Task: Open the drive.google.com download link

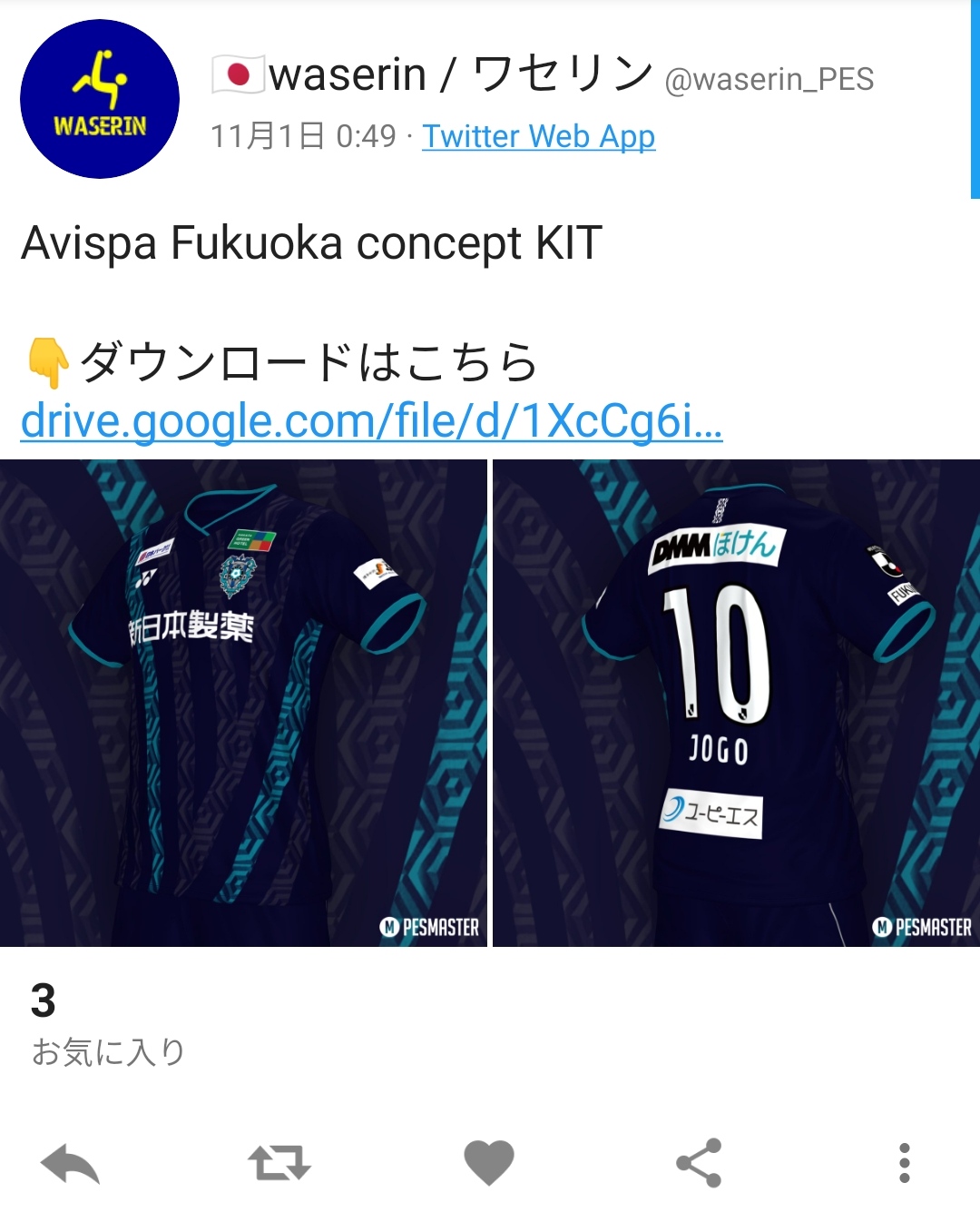Action: tap(371, 420)
